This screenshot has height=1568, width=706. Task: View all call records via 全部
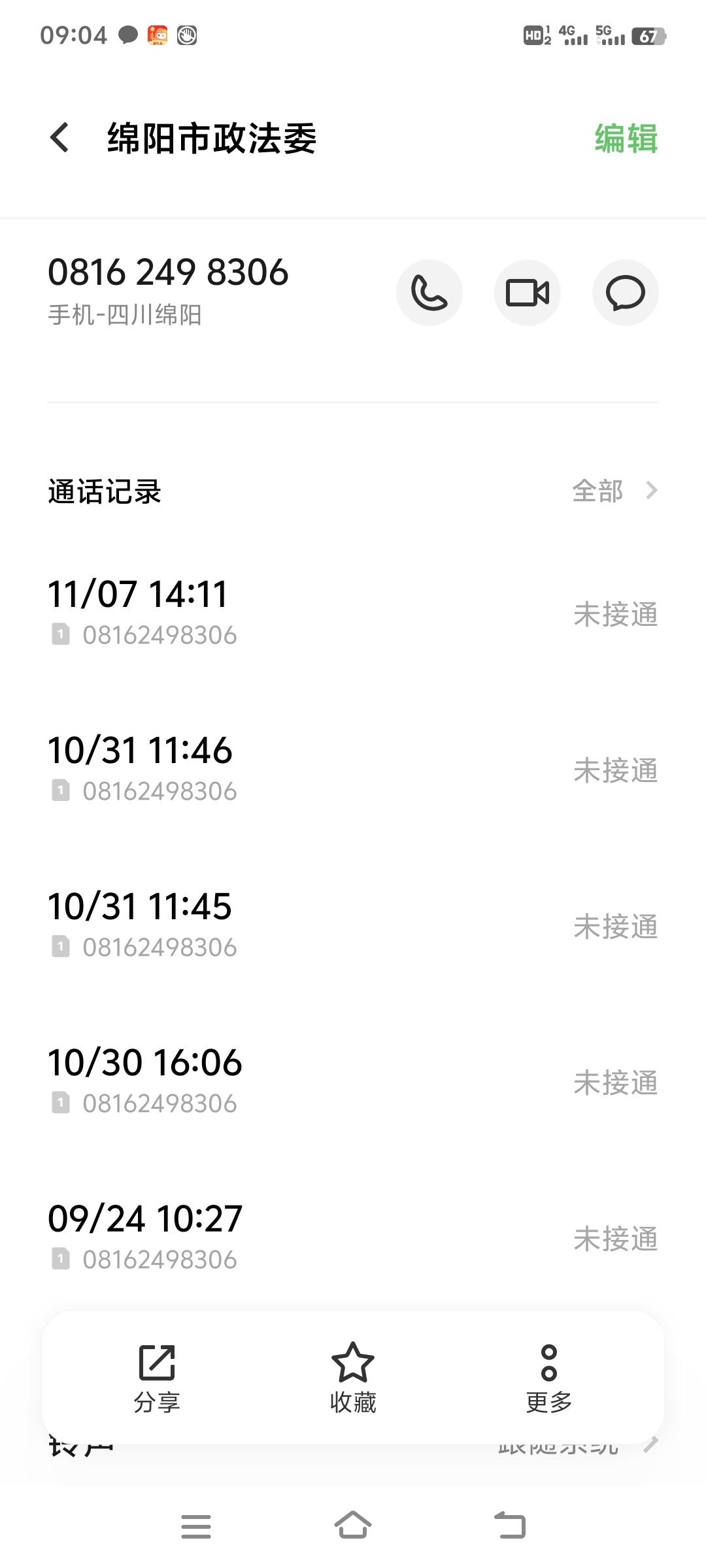click(613, 491)
